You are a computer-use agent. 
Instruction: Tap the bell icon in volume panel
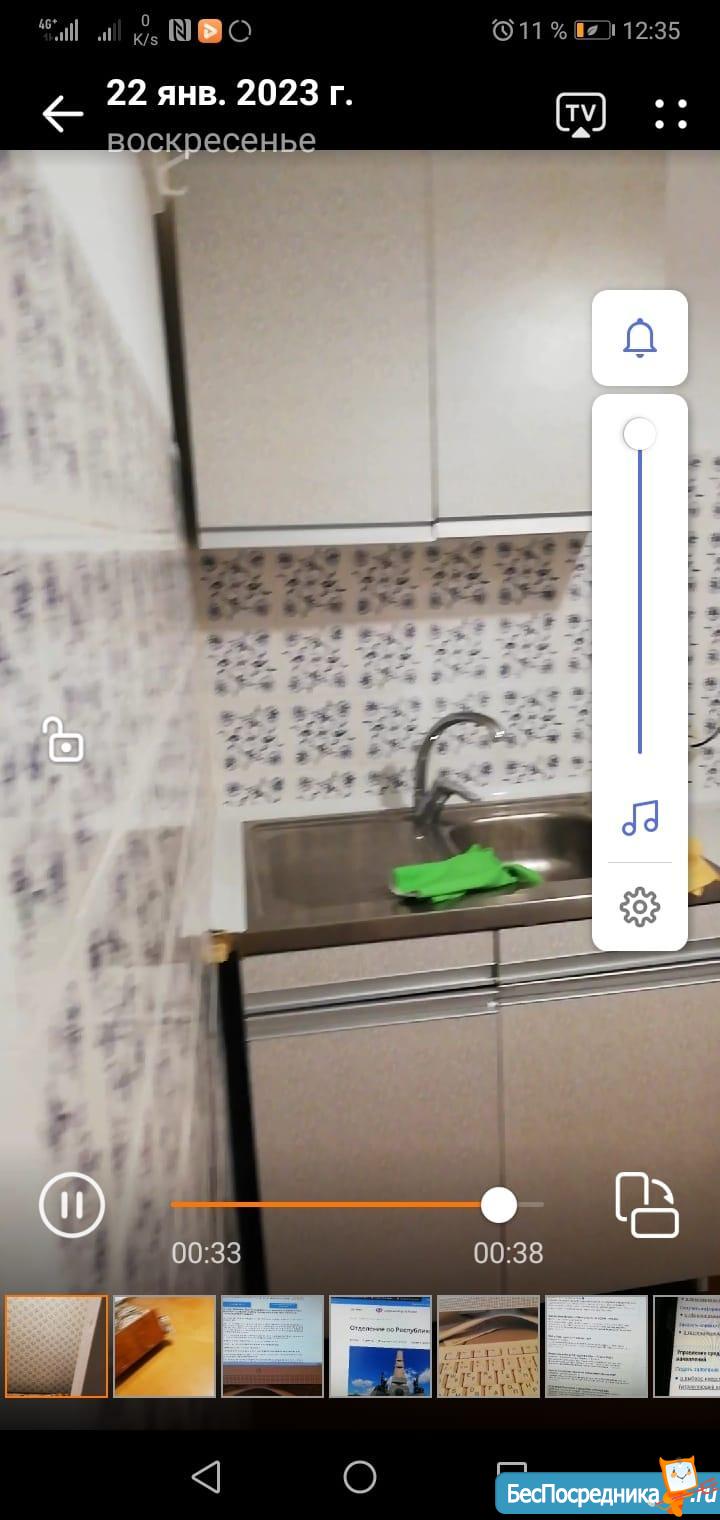point(640,338)
